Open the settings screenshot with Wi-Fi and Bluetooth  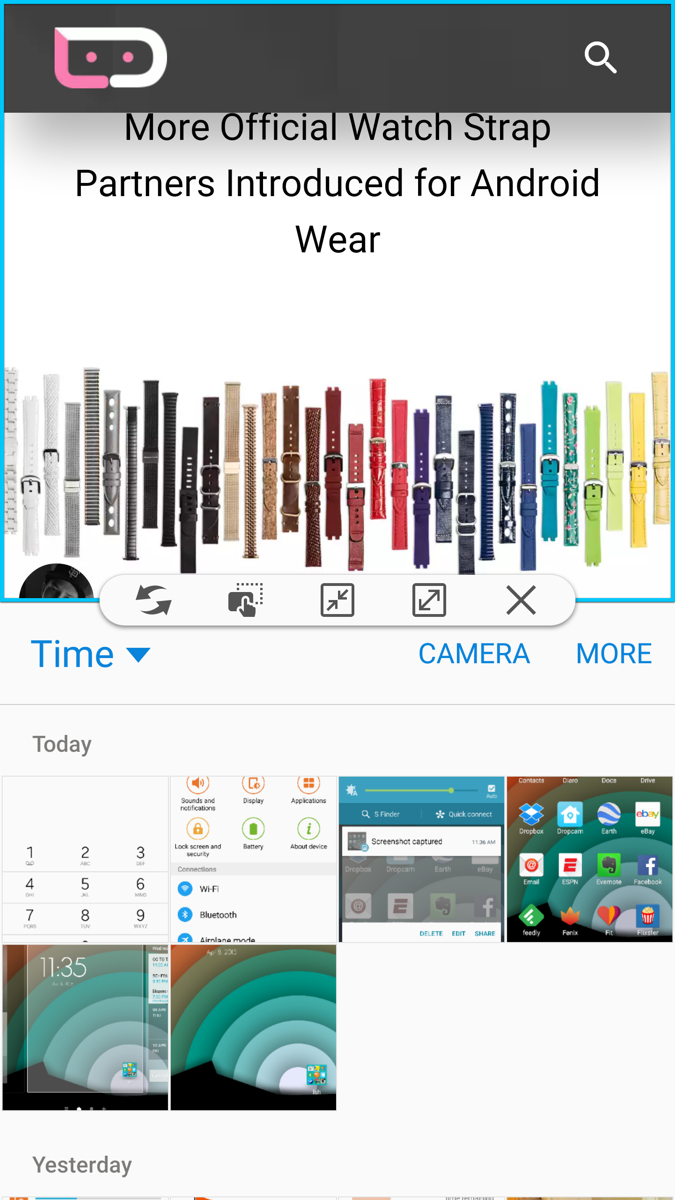click(253, 859)
